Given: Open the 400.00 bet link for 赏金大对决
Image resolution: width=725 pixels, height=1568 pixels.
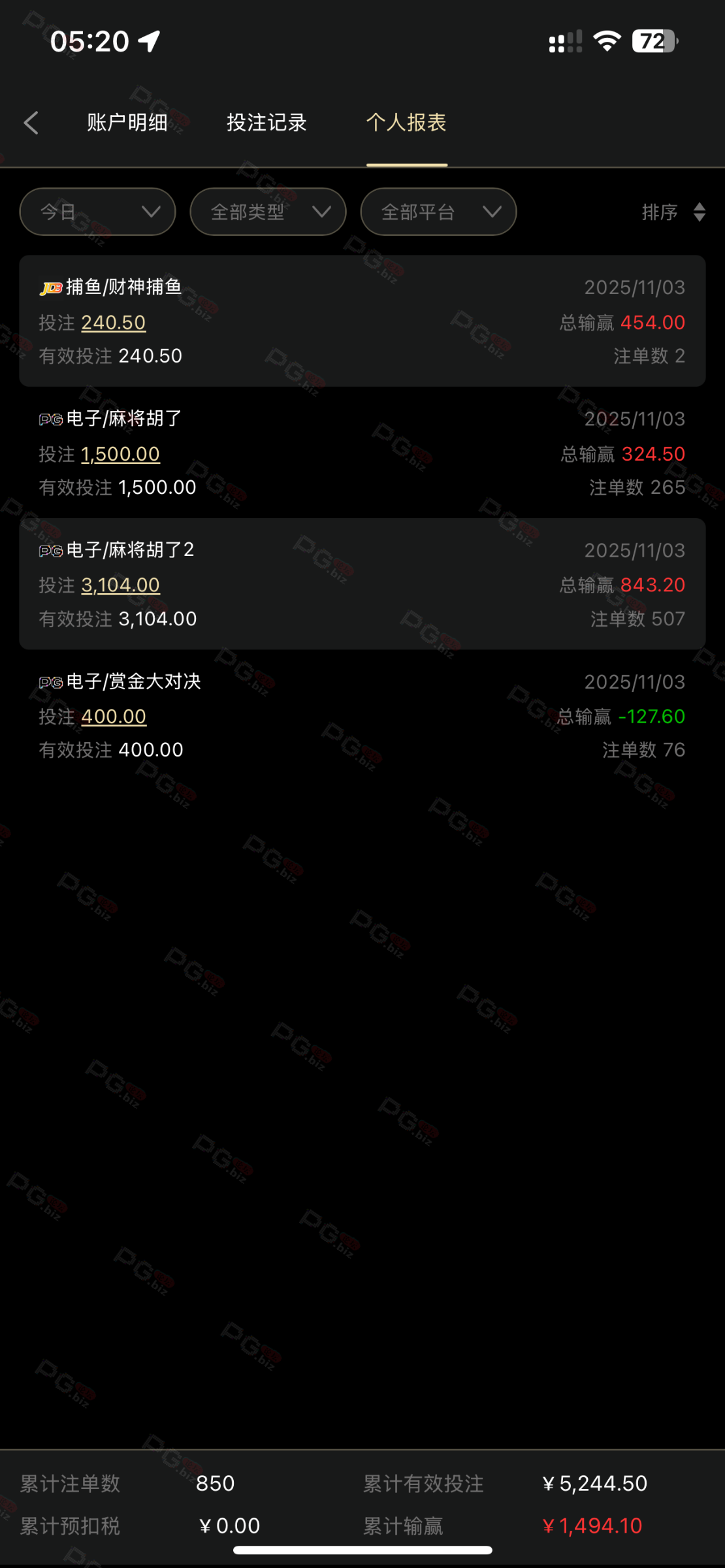Looking at the screenshot, I should coord(114,717).
